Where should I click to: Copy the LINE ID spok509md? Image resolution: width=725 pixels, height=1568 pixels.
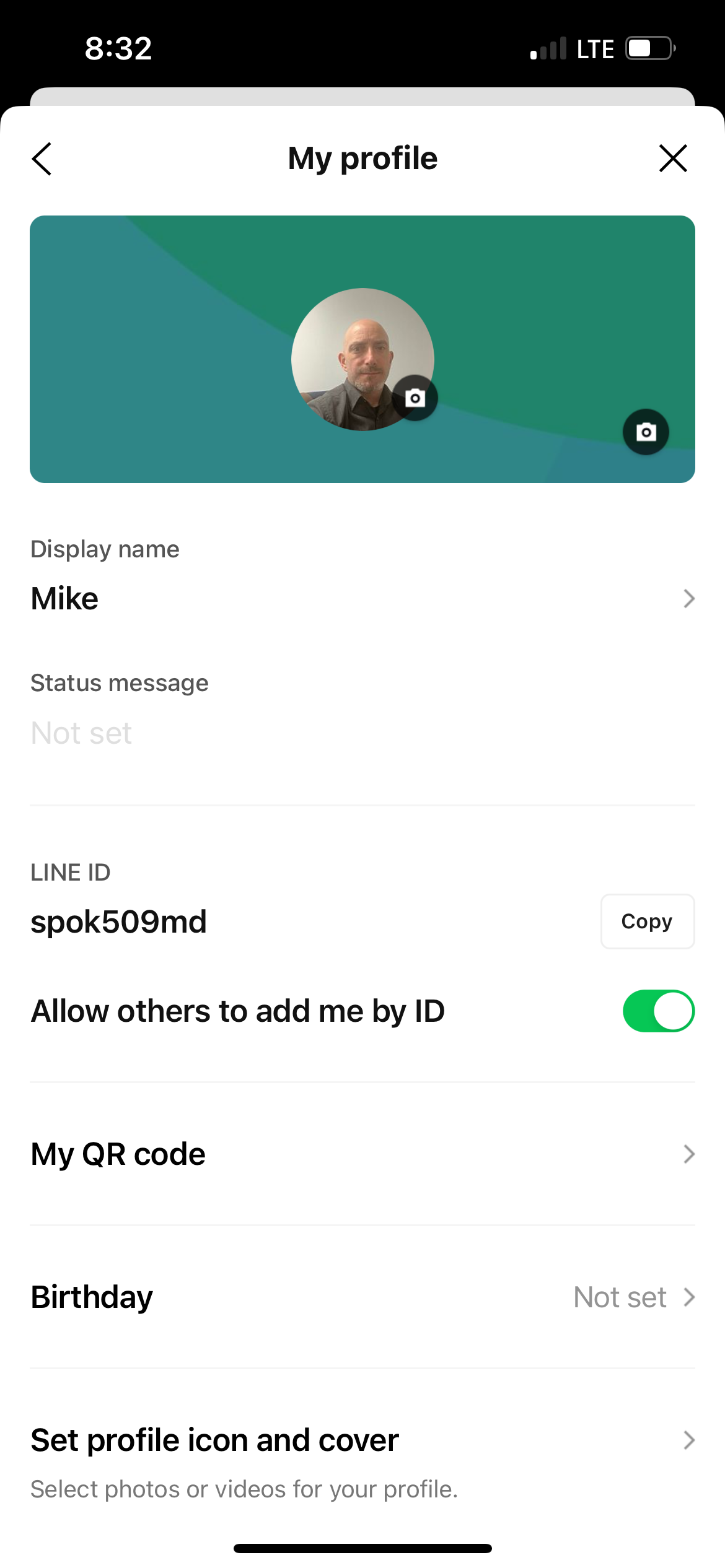point(648,921)
